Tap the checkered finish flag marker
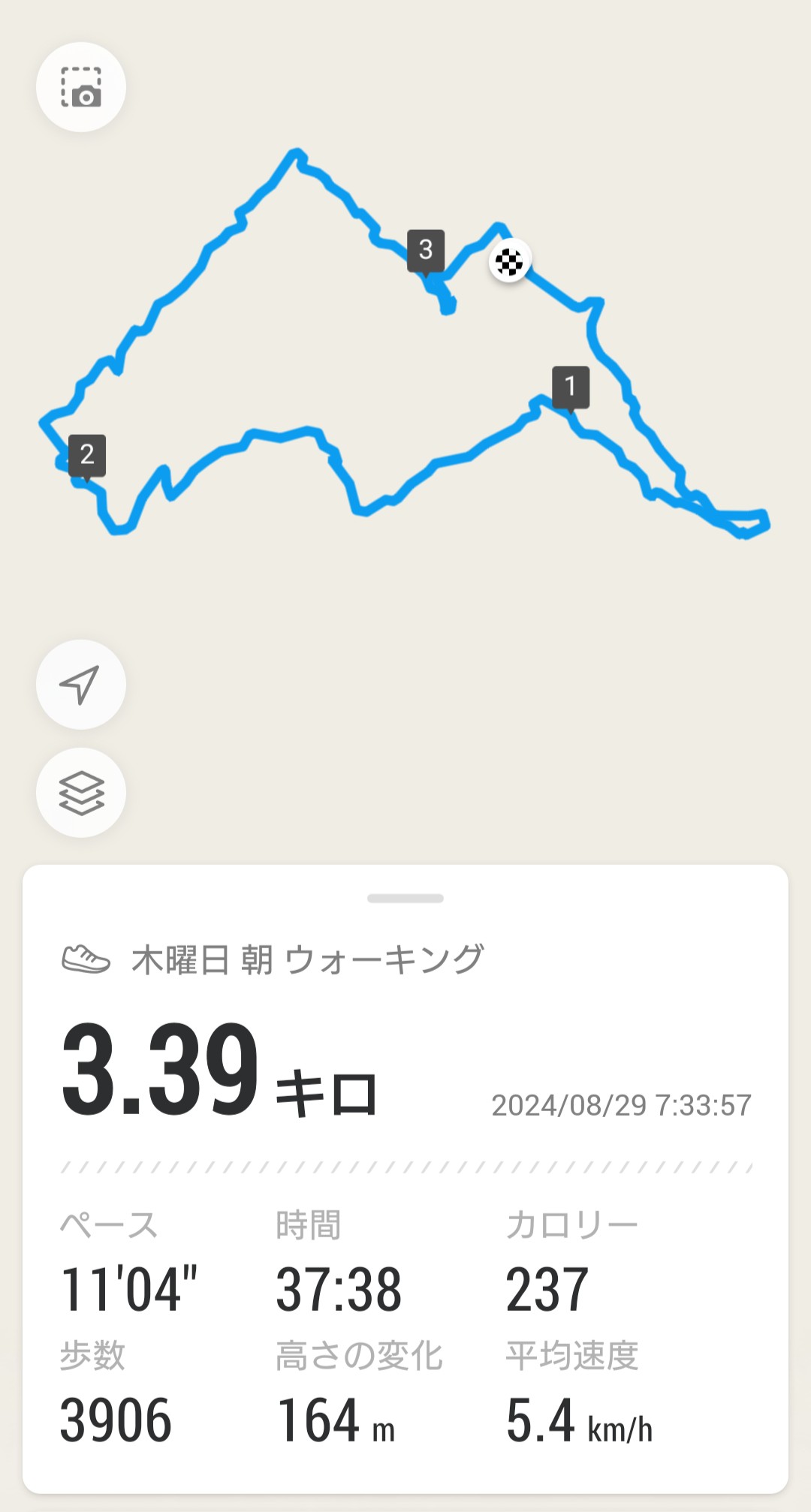The width and height of the screenshot is (811, 1512). (x=510, y=262)
